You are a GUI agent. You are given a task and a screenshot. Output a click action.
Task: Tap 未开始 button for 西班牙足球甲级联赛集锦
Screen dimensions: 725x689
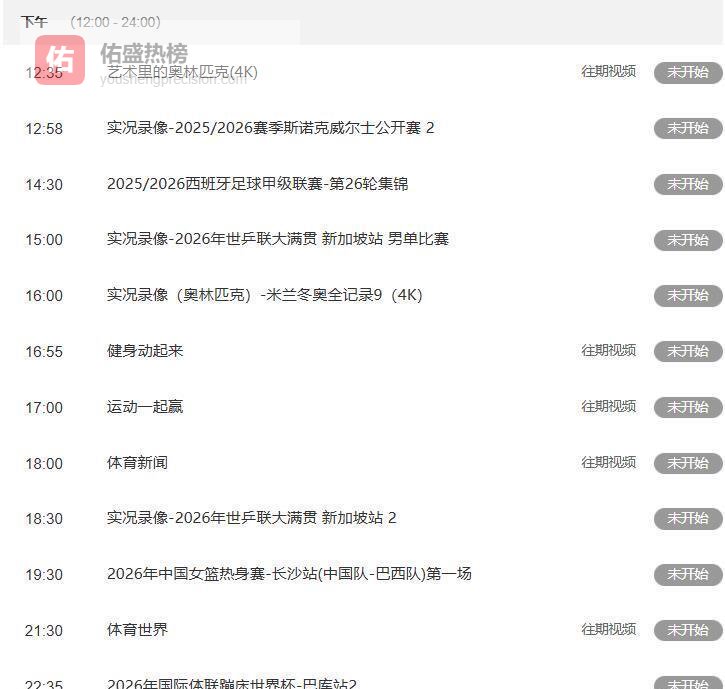pos(688,184)
